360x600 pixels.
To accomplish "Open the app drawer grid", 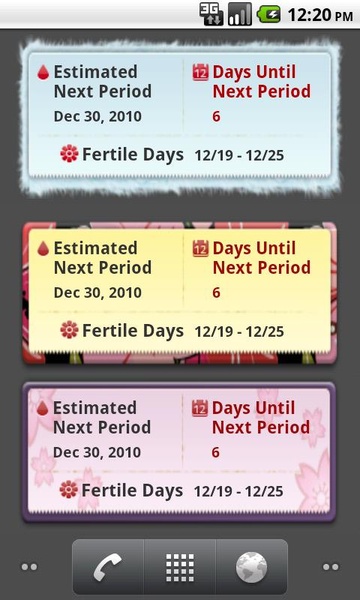I will pos(180,566).
